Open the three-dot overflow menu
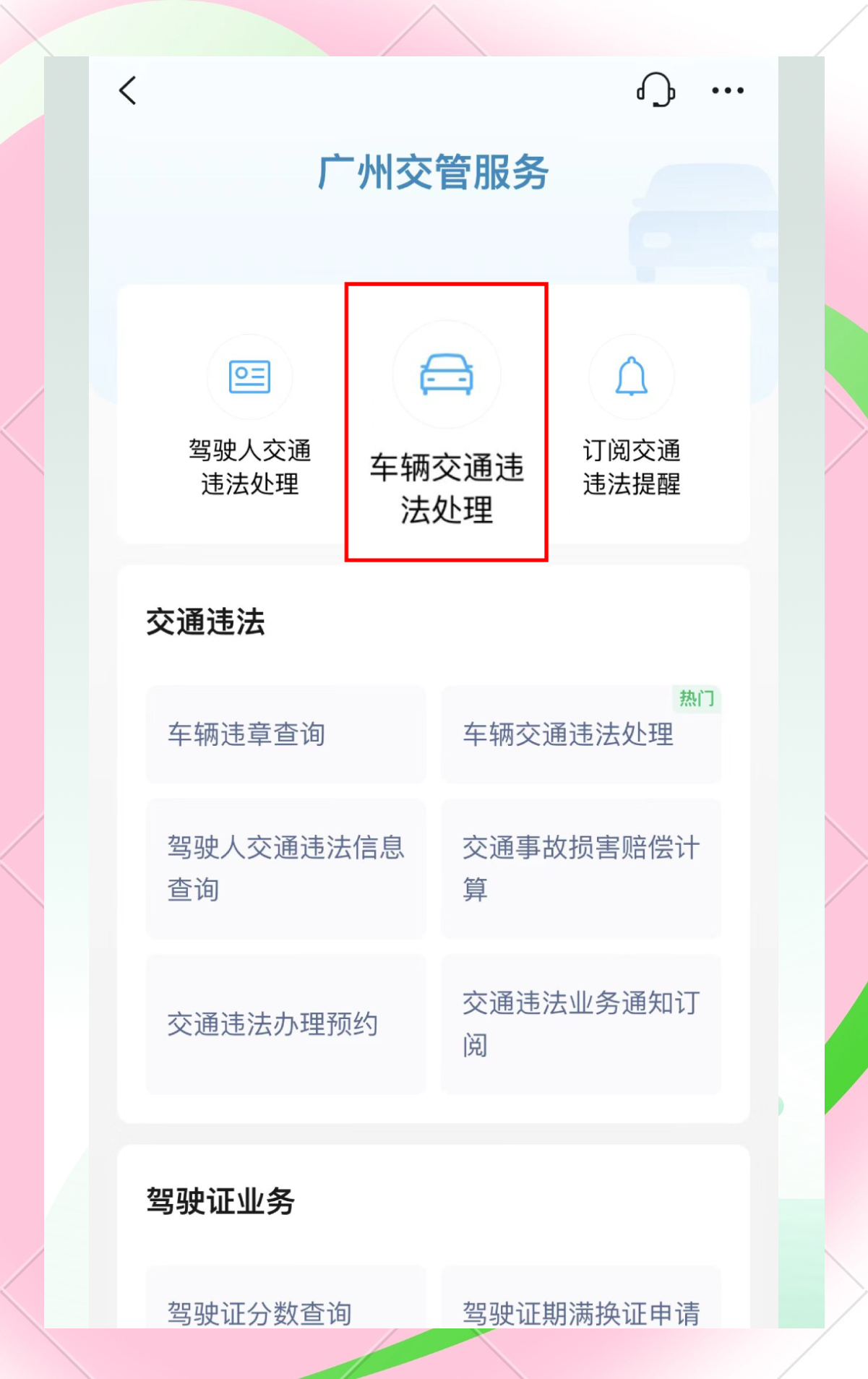 [x=727, y=90]
